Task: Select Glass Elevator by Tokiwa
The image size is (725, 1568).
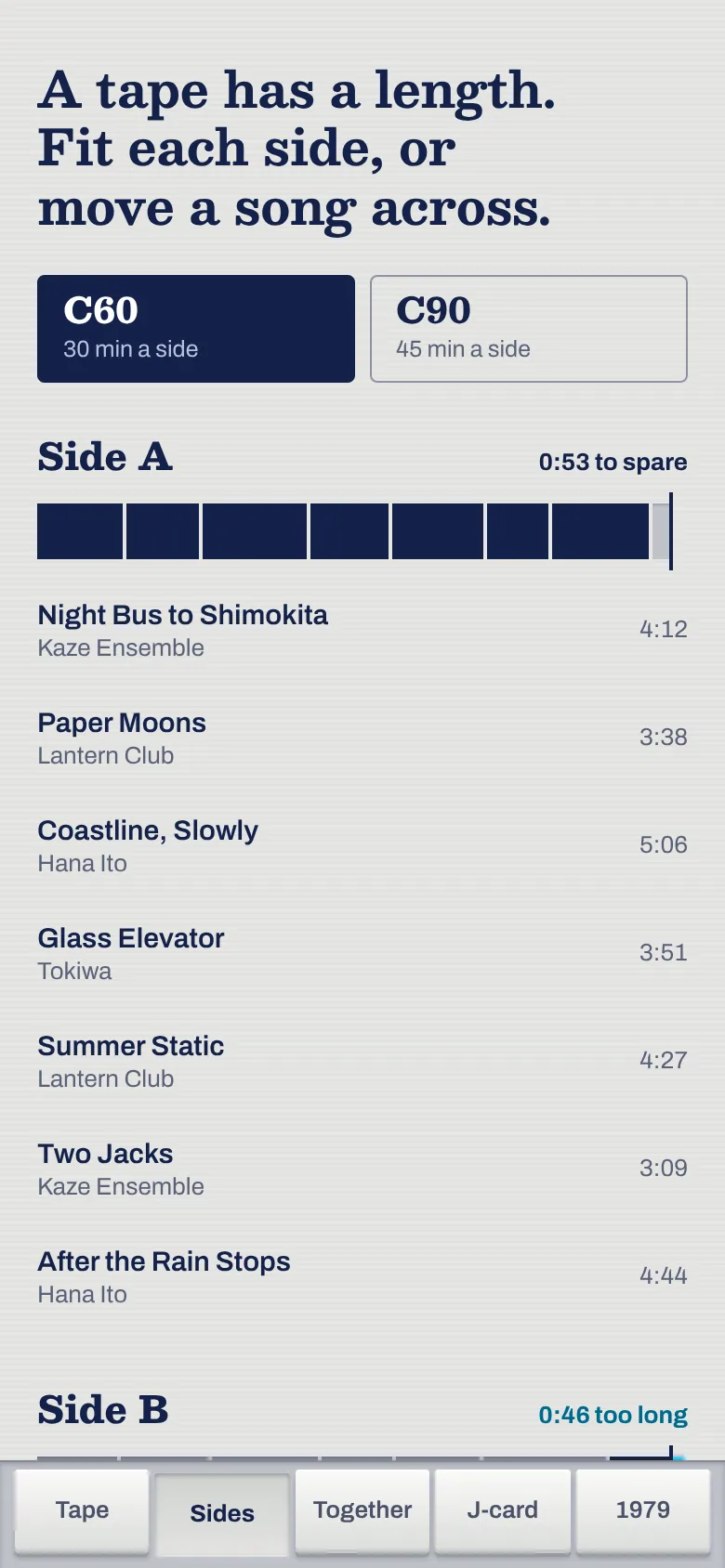Action: coord(362,953)
